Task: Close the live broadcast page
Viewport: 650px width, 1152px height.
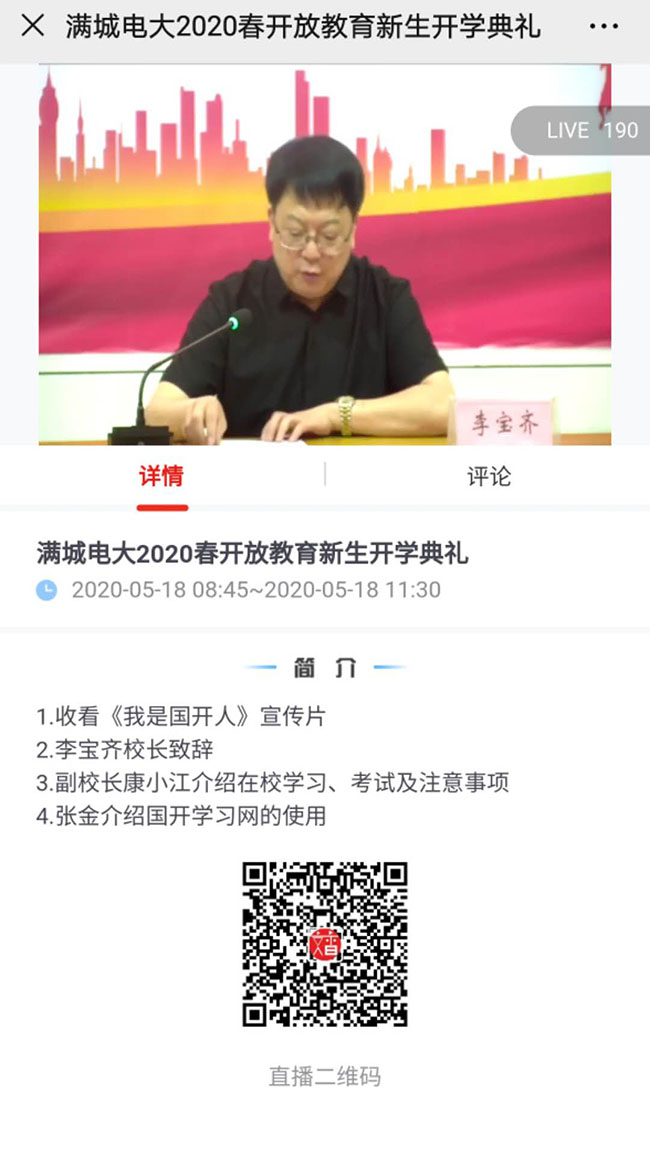Action: point(32,27)
